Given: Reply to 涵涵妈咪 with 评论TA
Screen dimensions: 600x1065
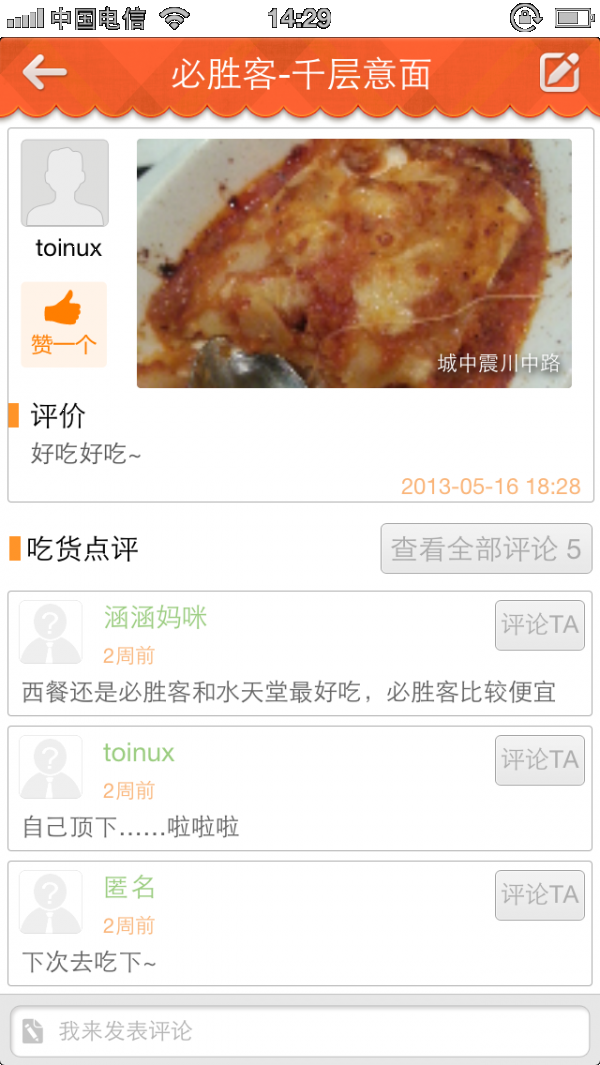Looking at the screenshot, I should (x=540, y=625).
